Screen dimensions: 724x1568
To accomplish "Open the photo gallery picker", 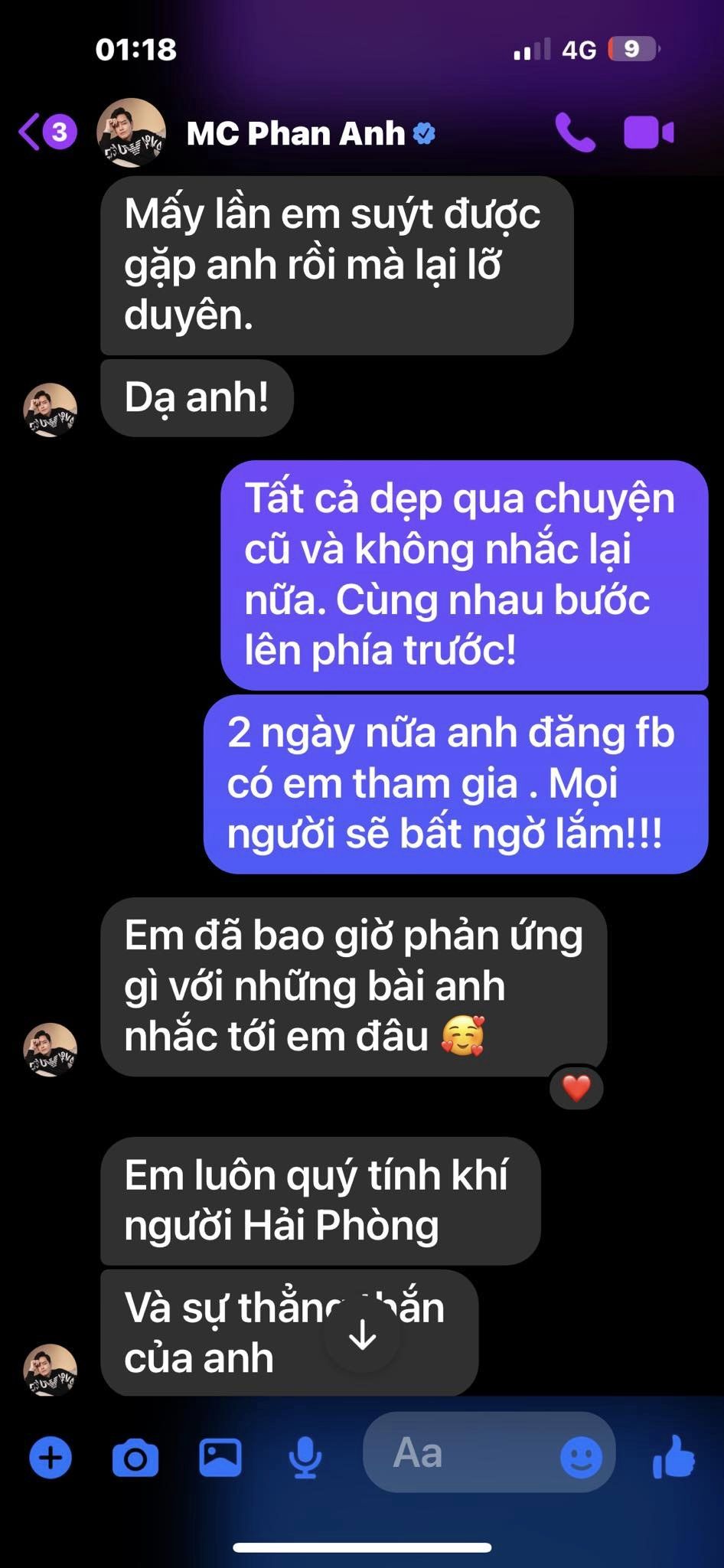I will point(220,1458).
